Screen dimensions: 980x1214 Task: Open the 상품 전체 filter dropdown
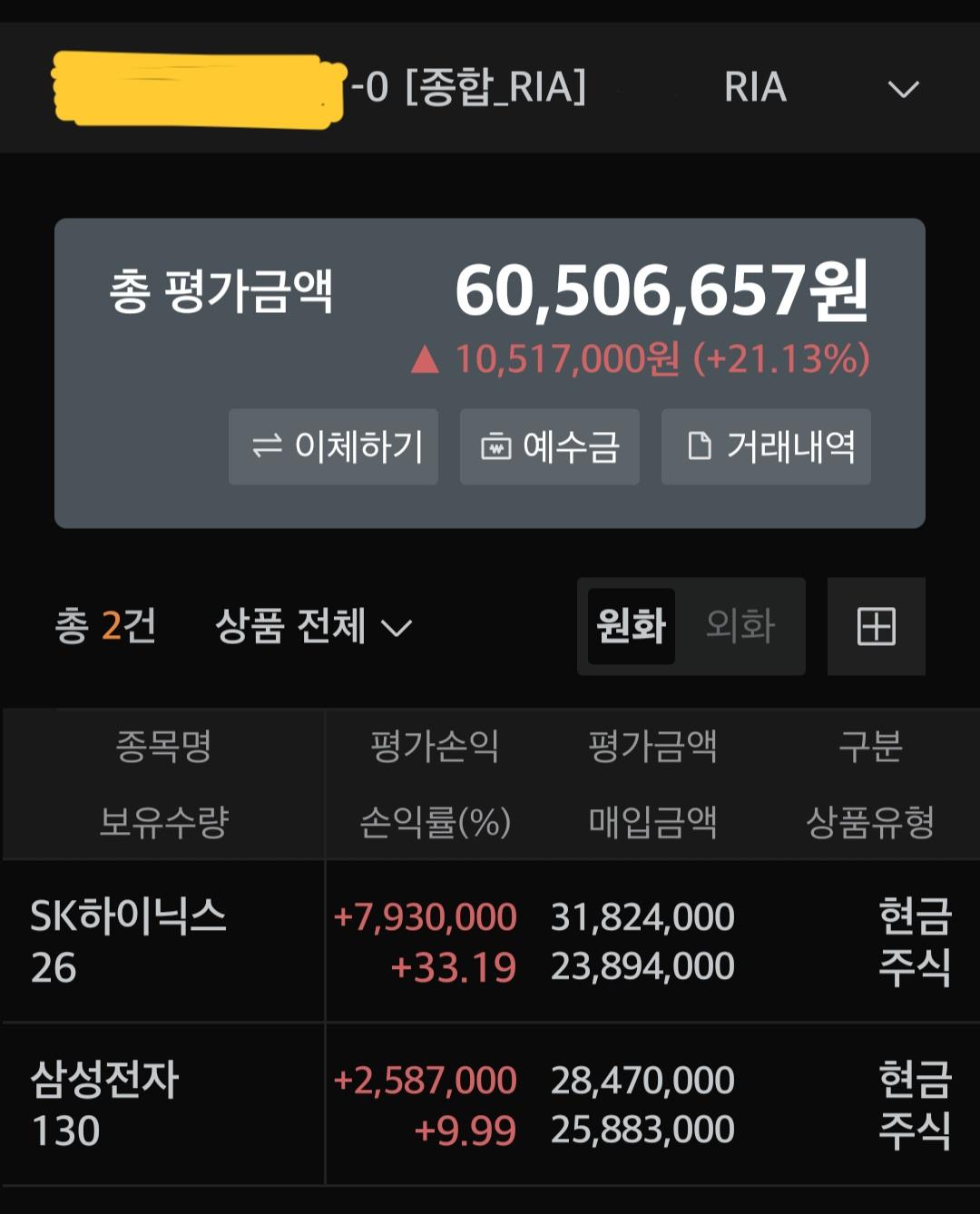[x=313, y=626]
